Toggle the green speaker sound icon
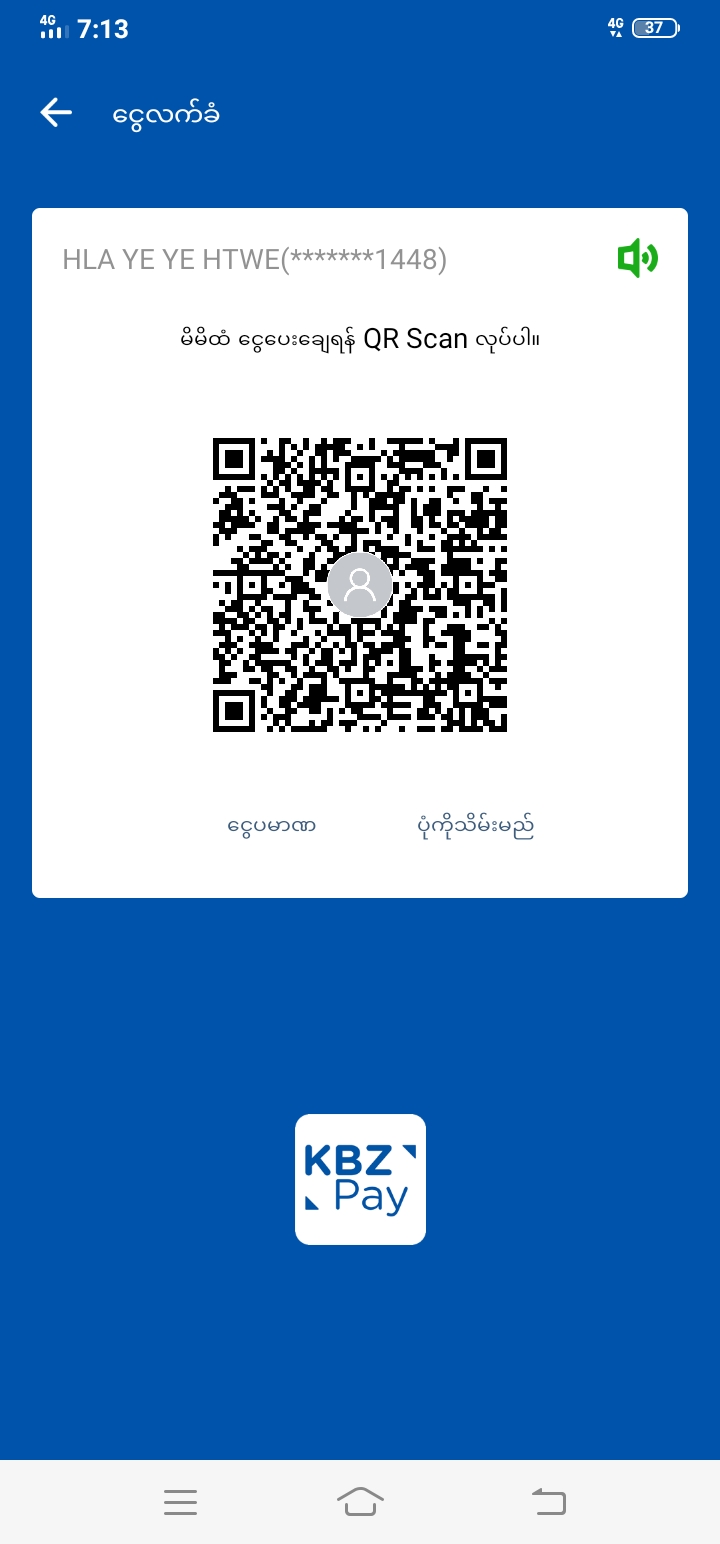The width and height of the screenshot is (720, 1544). click(637, 259)
